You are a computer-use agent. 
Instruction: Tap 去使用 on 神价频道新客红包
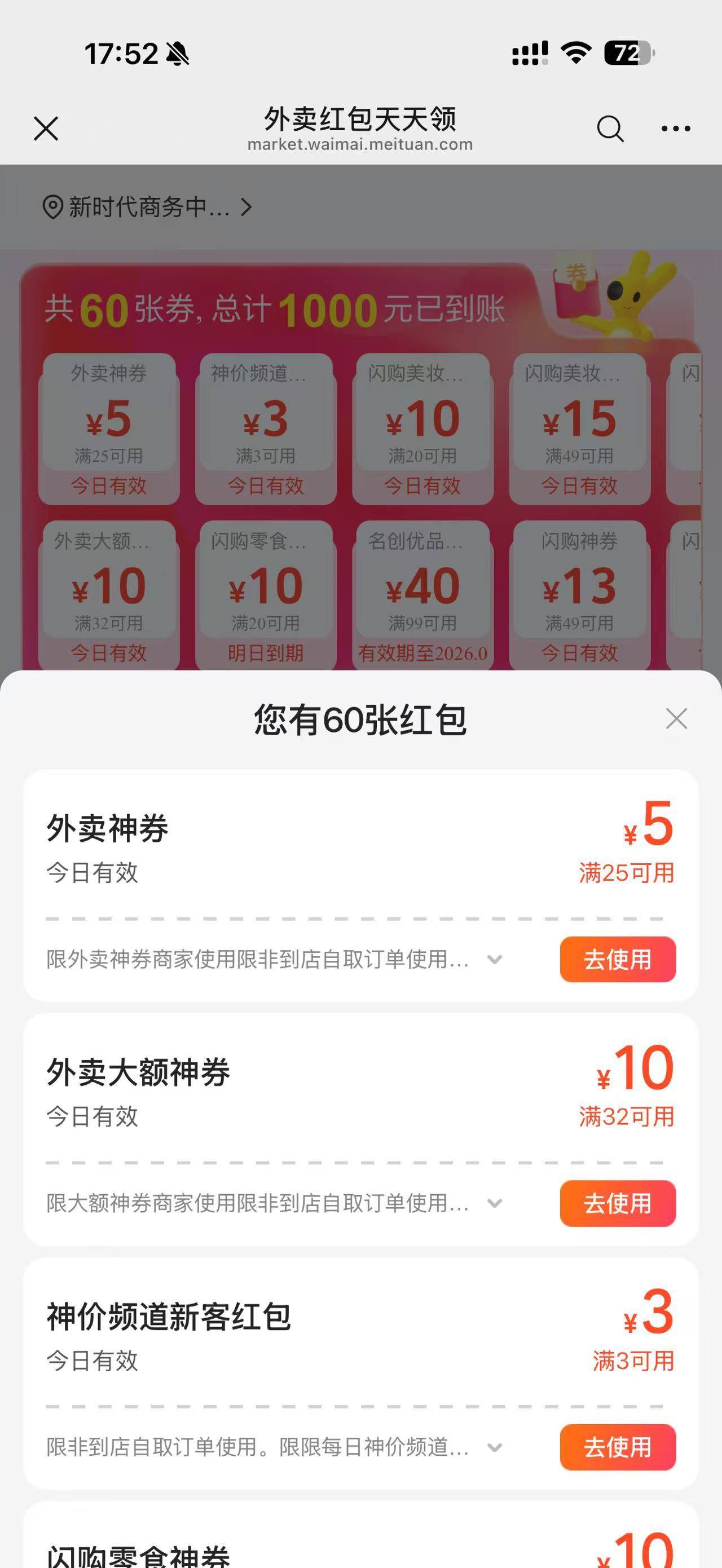click(x=617, y=1447)
